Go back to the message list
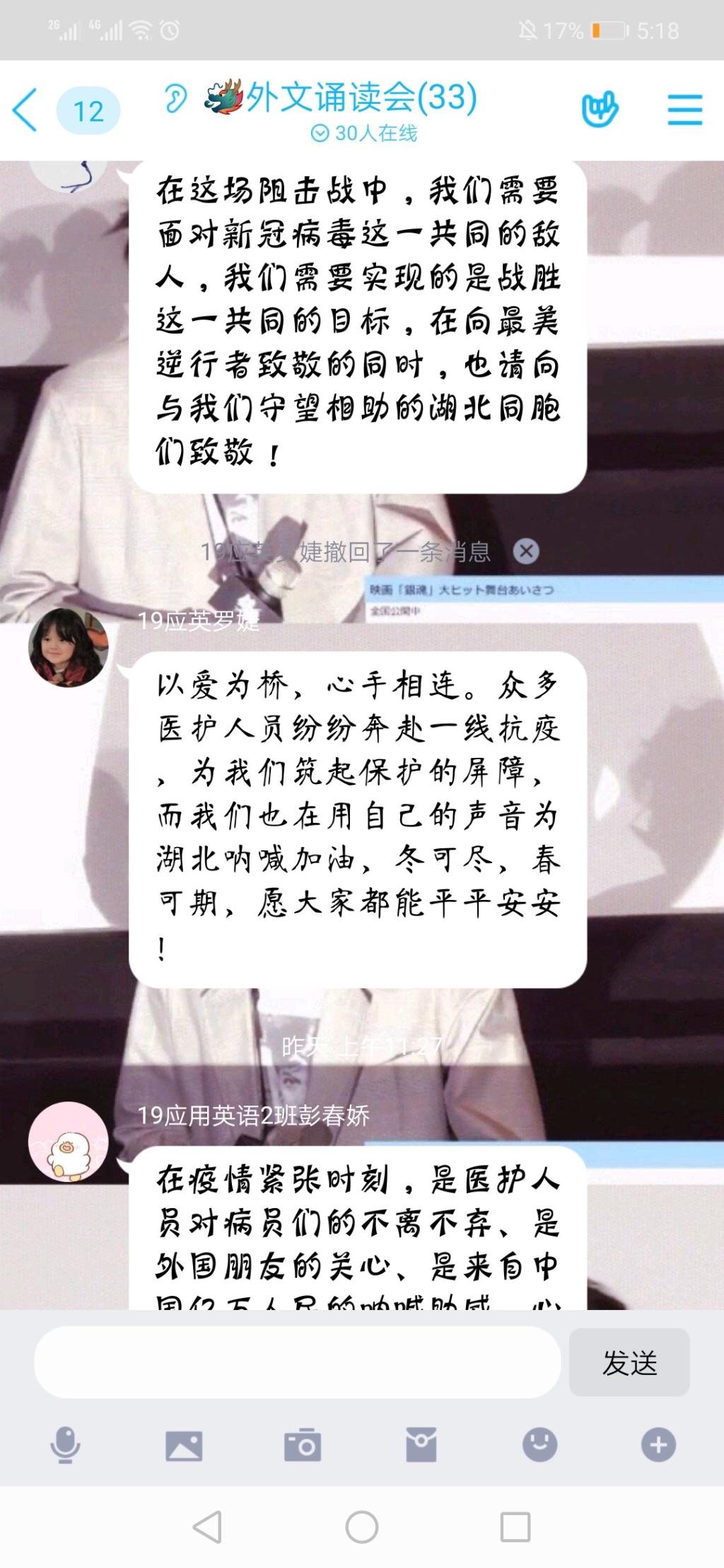This screenshot has height=1568, width=724. (x=25, y=110)
